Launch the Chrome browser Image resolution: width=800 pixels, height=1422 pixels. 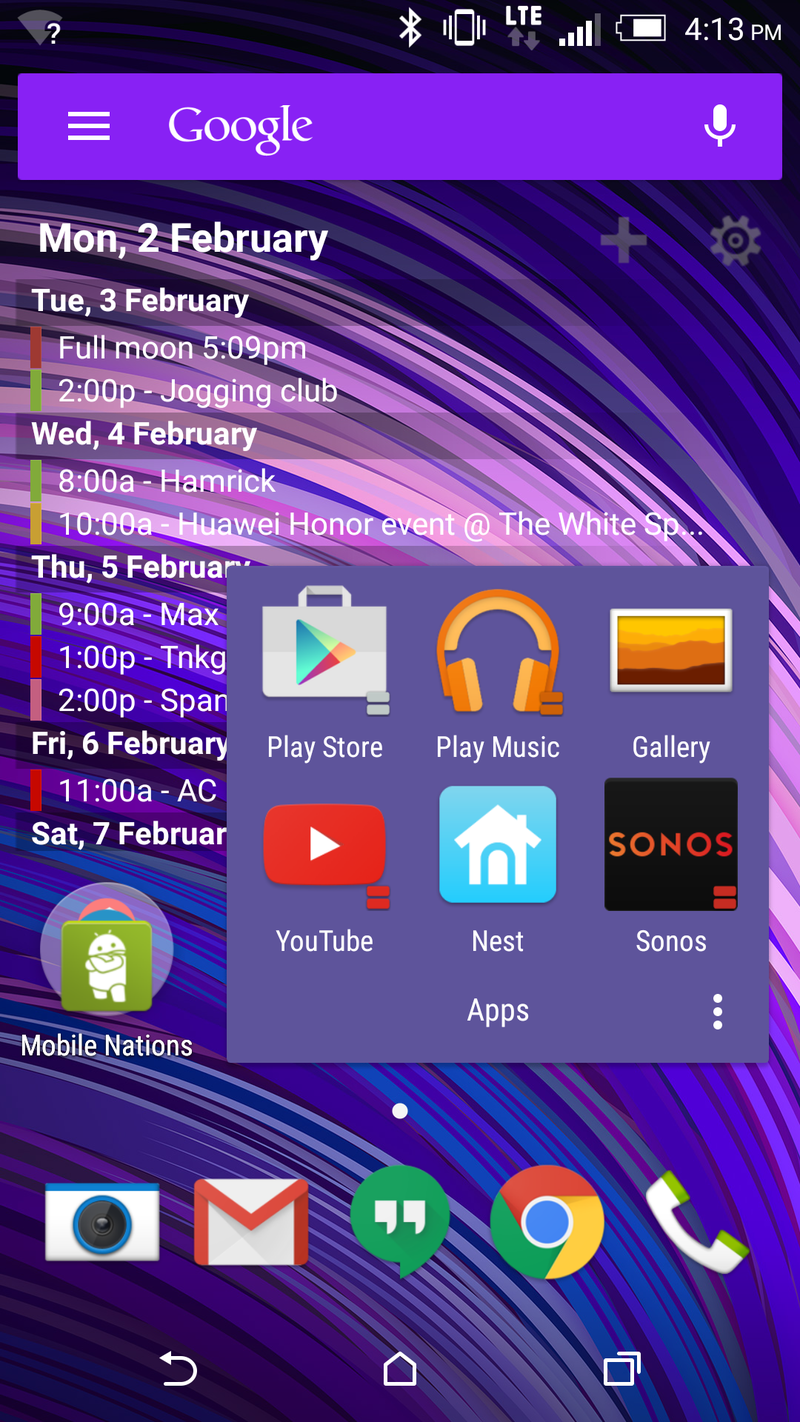pyautogui.click(x=547, y=1220)
